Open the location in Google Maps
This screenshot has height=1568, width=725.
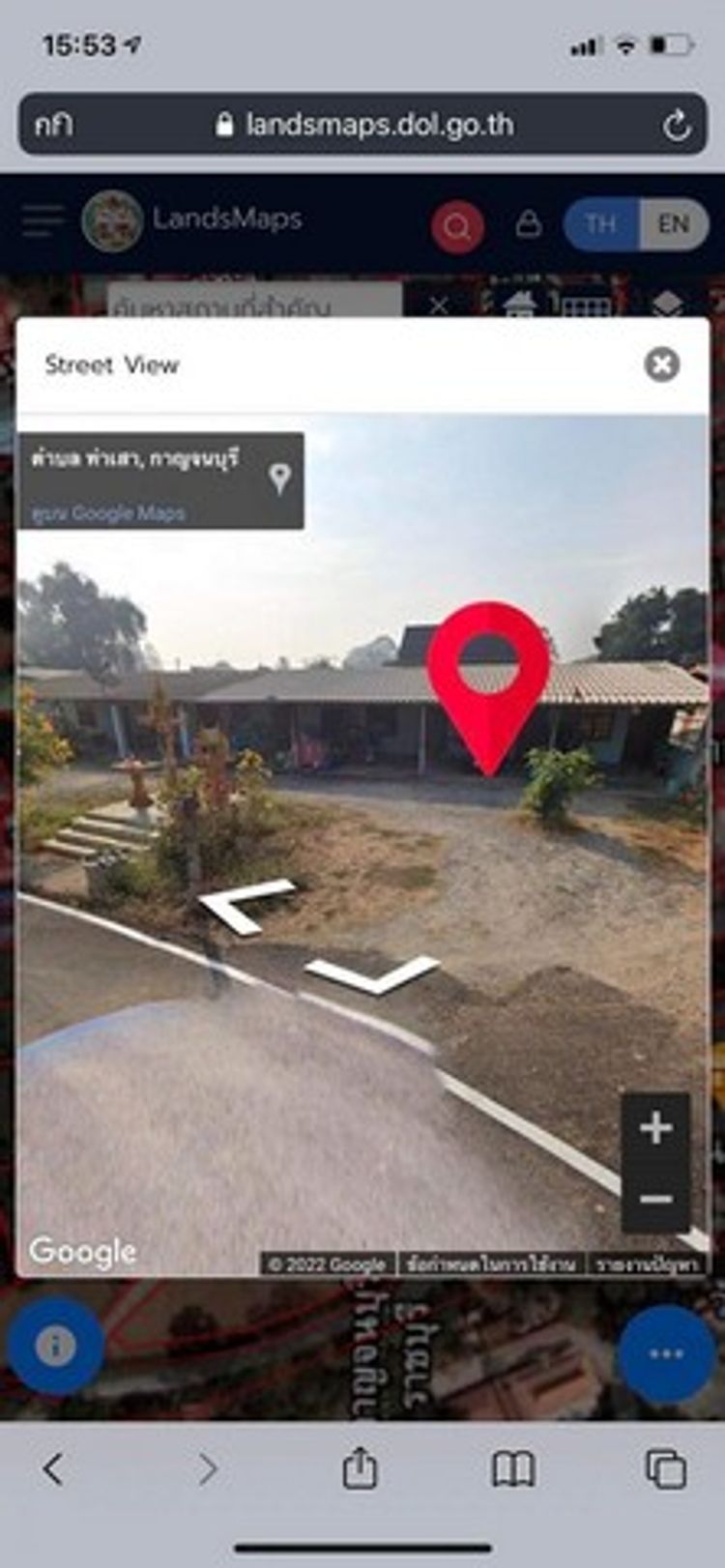pyautogui.click(x=108, y=513)
